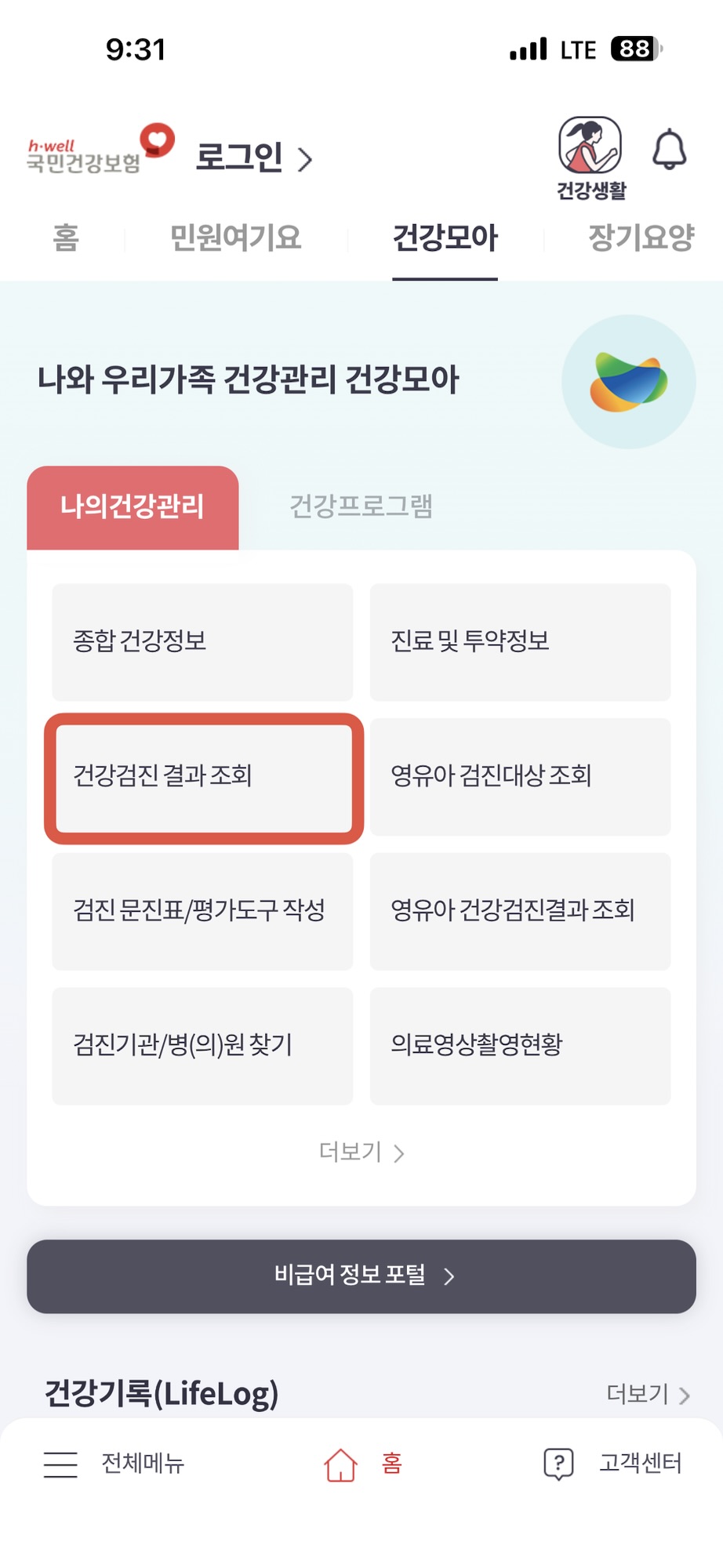Open the 건강생활 shortcut icon
723x1568 pixels.
click(x=590, y=157)
